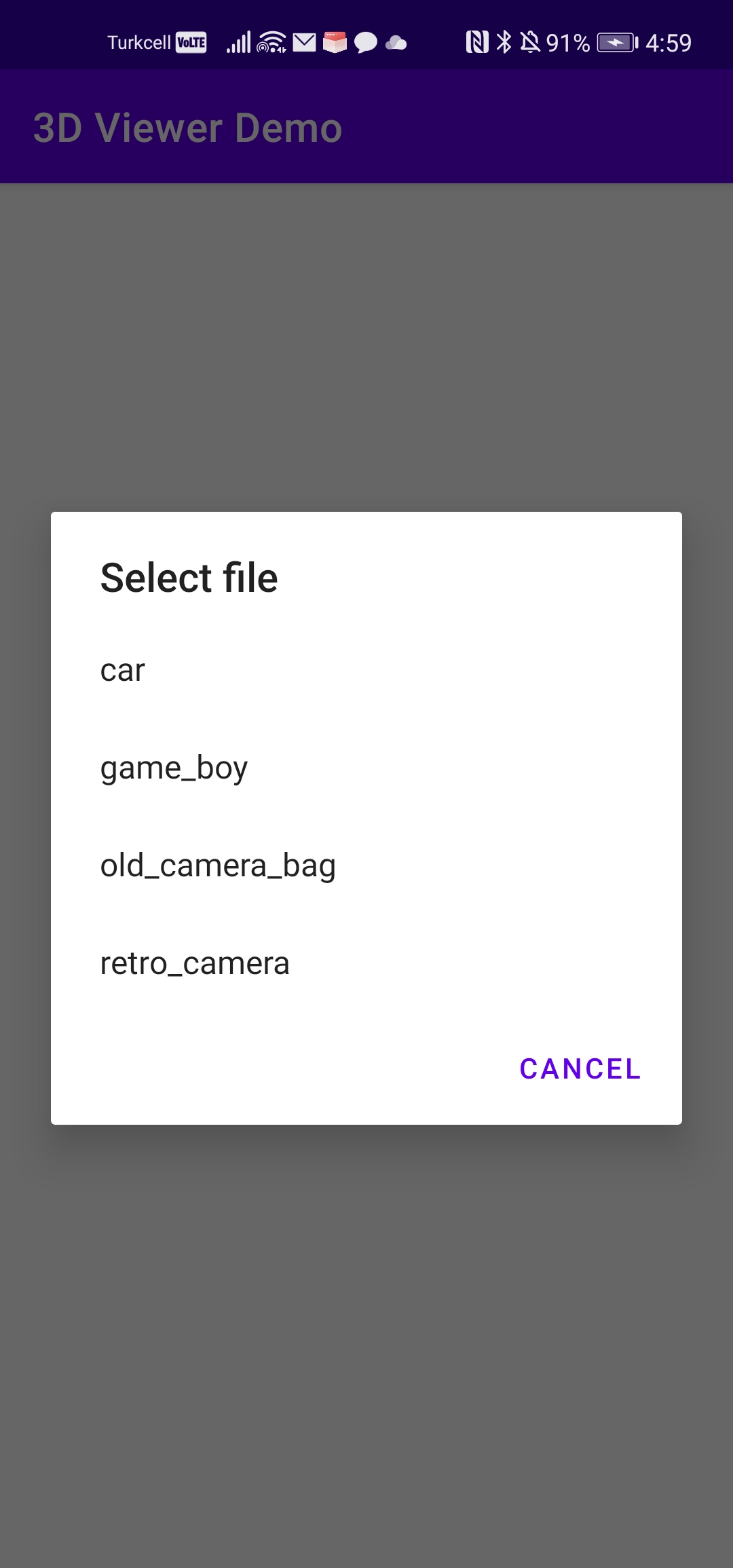Screen dimensions: 733x1568
Task: Tap the chat bubble notification icon
Action: [364, 42]
